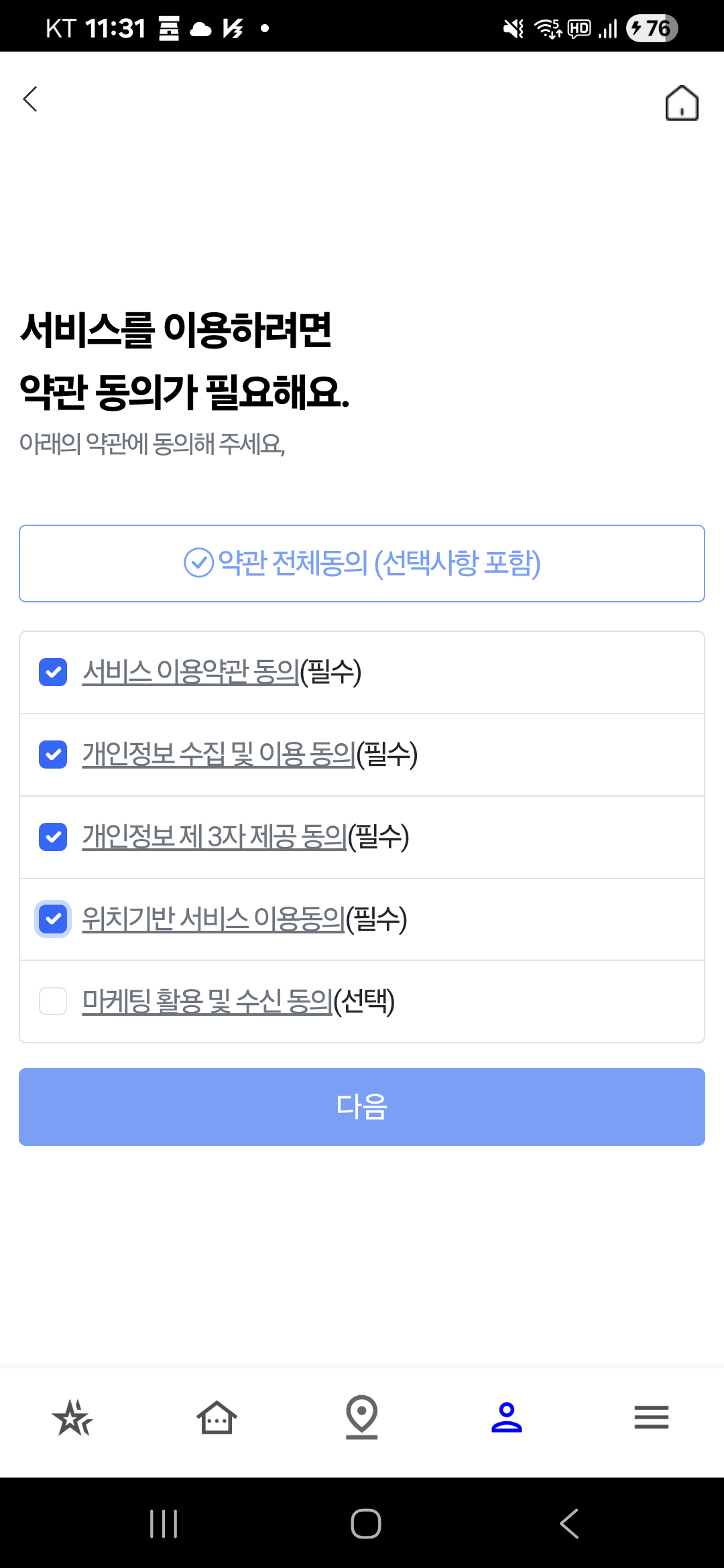The width and height of the screenshot is (724, 1568).
Task: Switch to the house tab in bottom navigation
Action: (x=217, y=1417)
